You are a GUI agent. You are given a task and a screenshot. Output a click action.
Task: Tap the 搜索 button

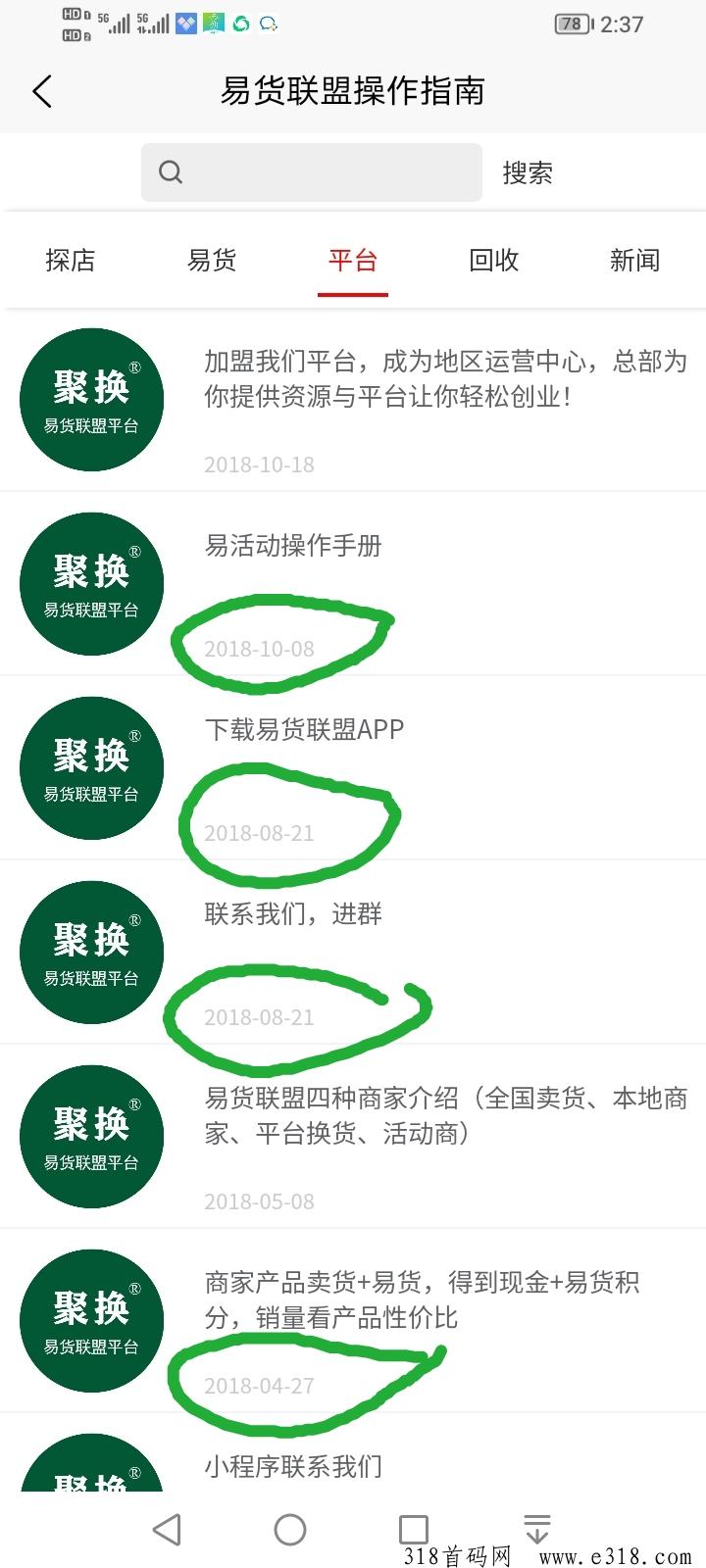coord(528,173)
